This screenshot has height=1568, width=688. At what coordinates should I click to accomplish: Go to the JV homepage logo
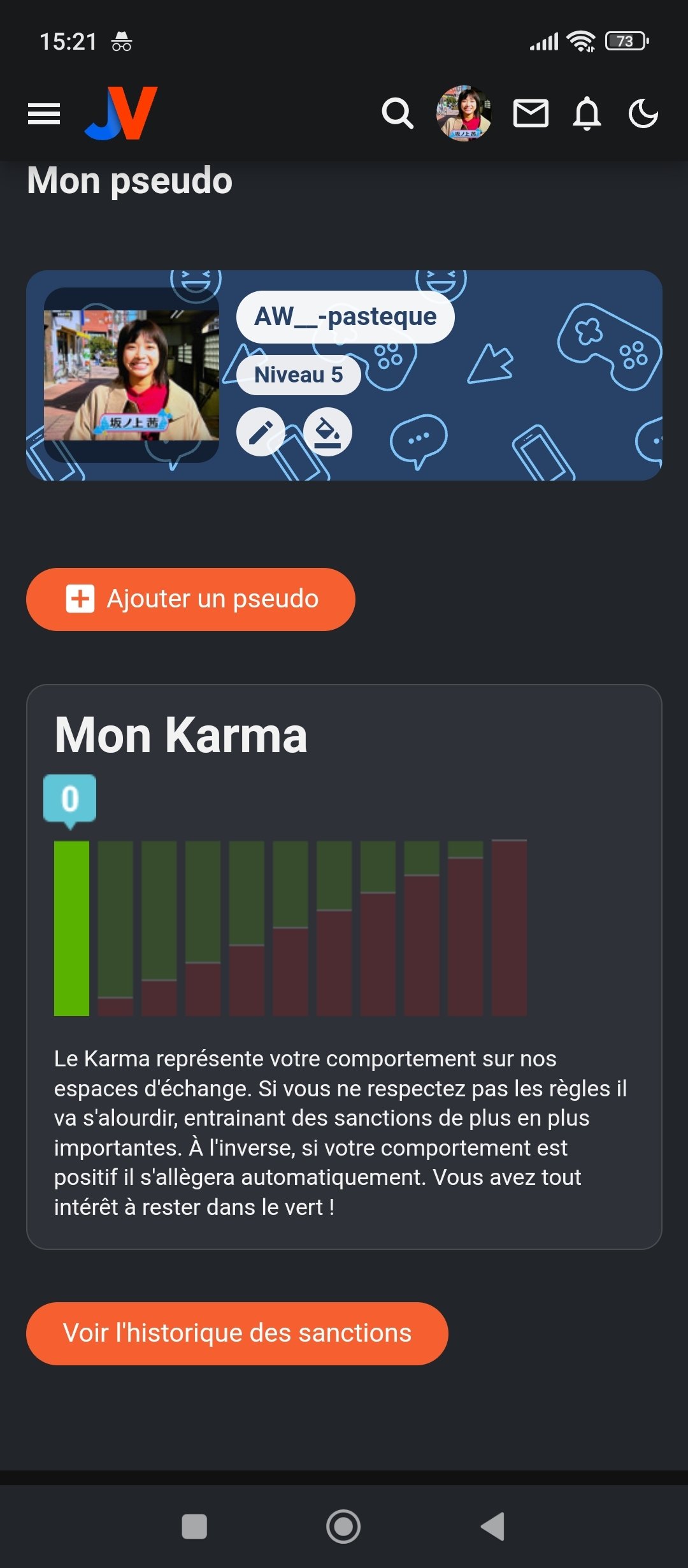point(121,113)
